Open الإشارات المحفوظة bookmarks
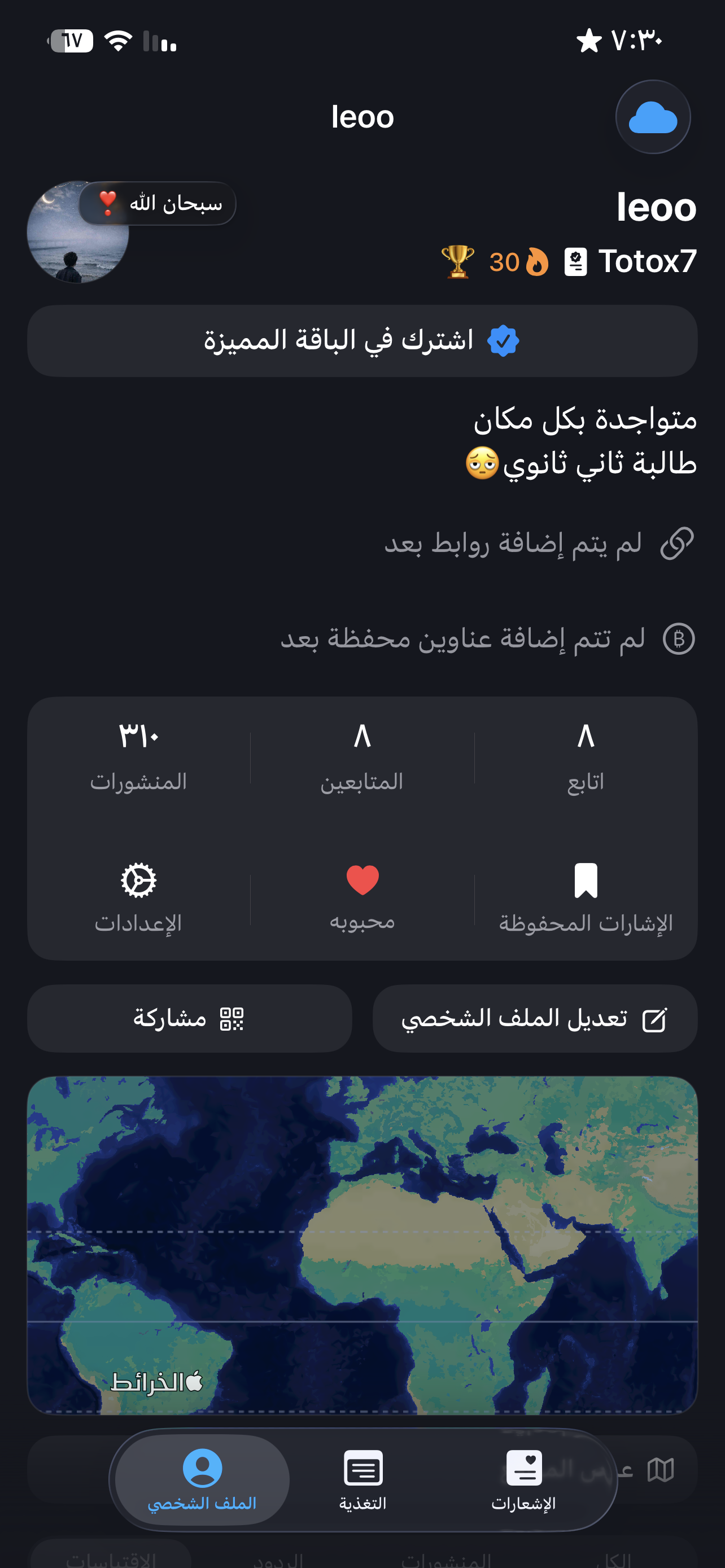725x1568 pixels. 586,897
